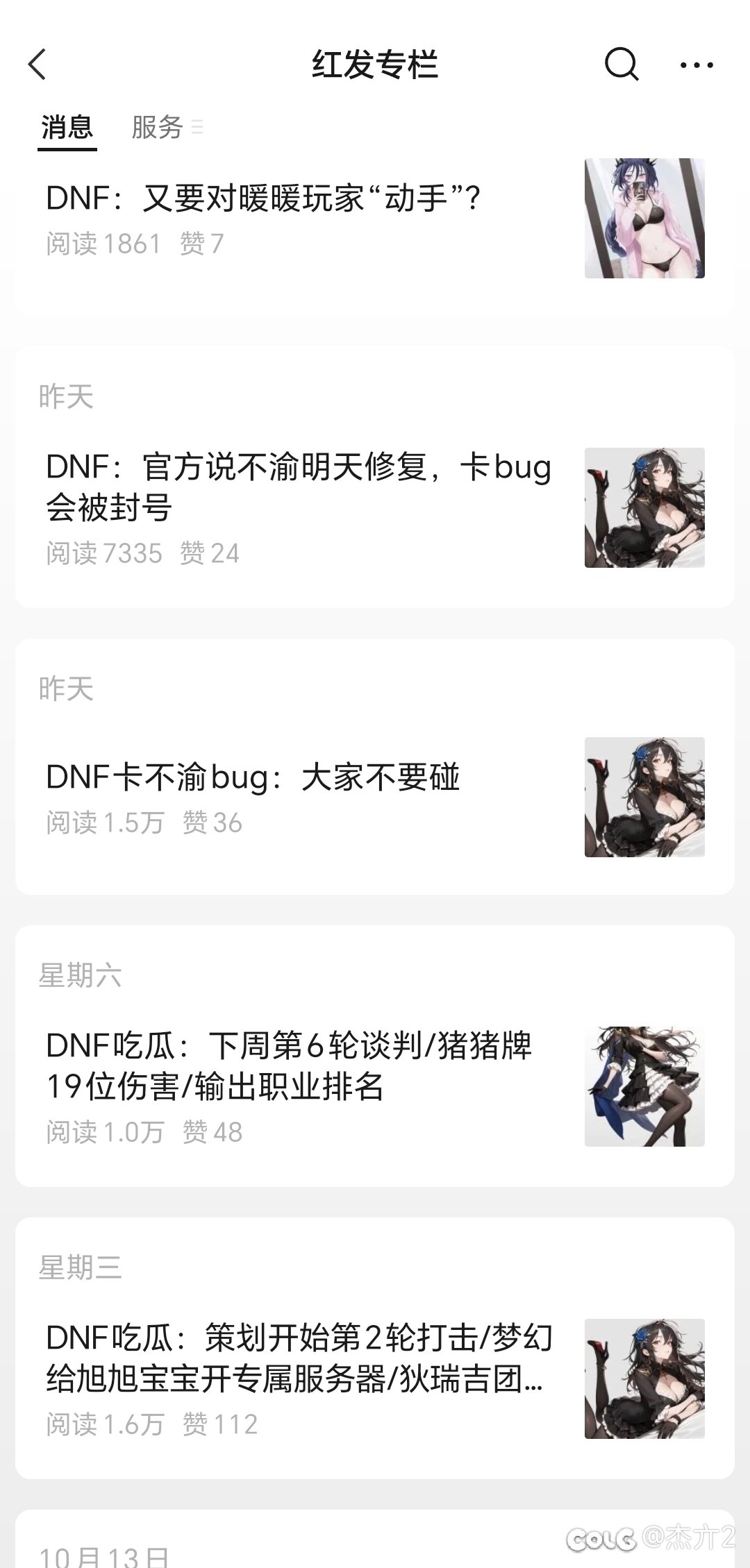
Task: Open the search magnifier icon
Action: 622,64
